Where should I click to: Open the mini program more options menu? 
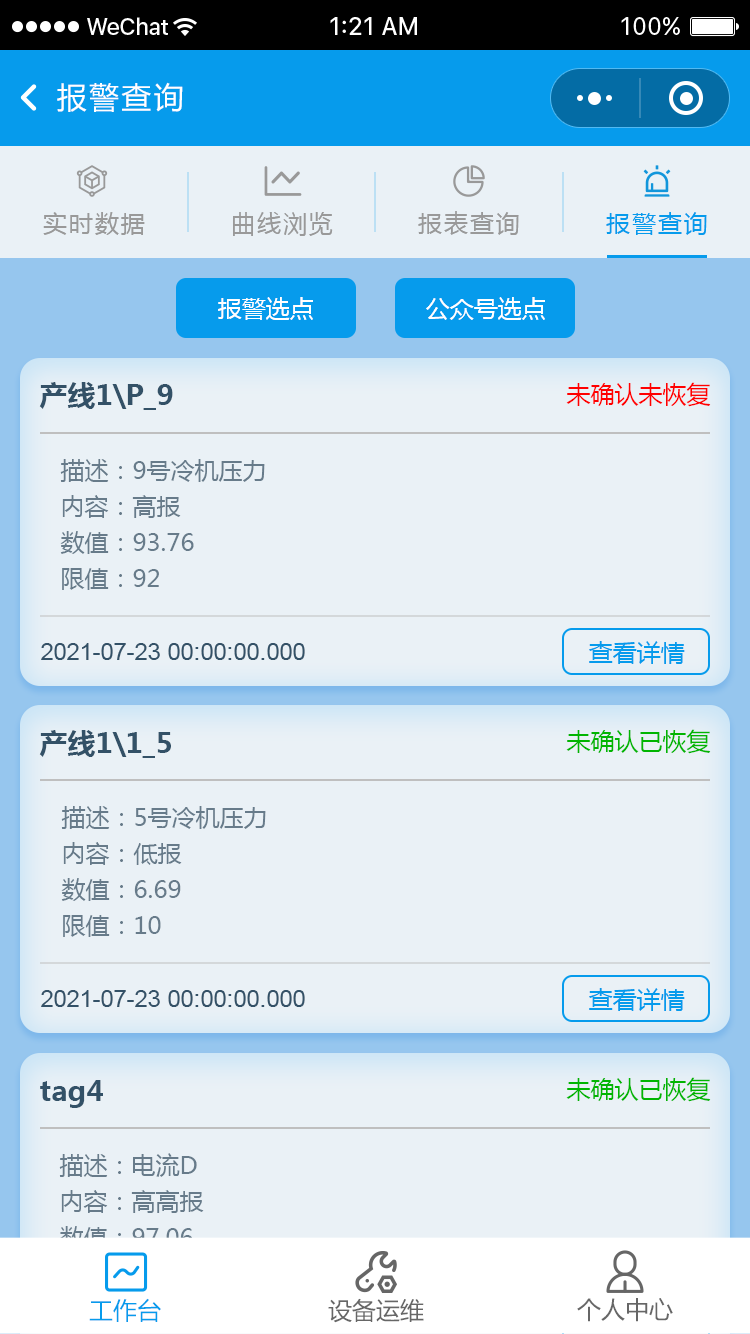tap(595, 98)
